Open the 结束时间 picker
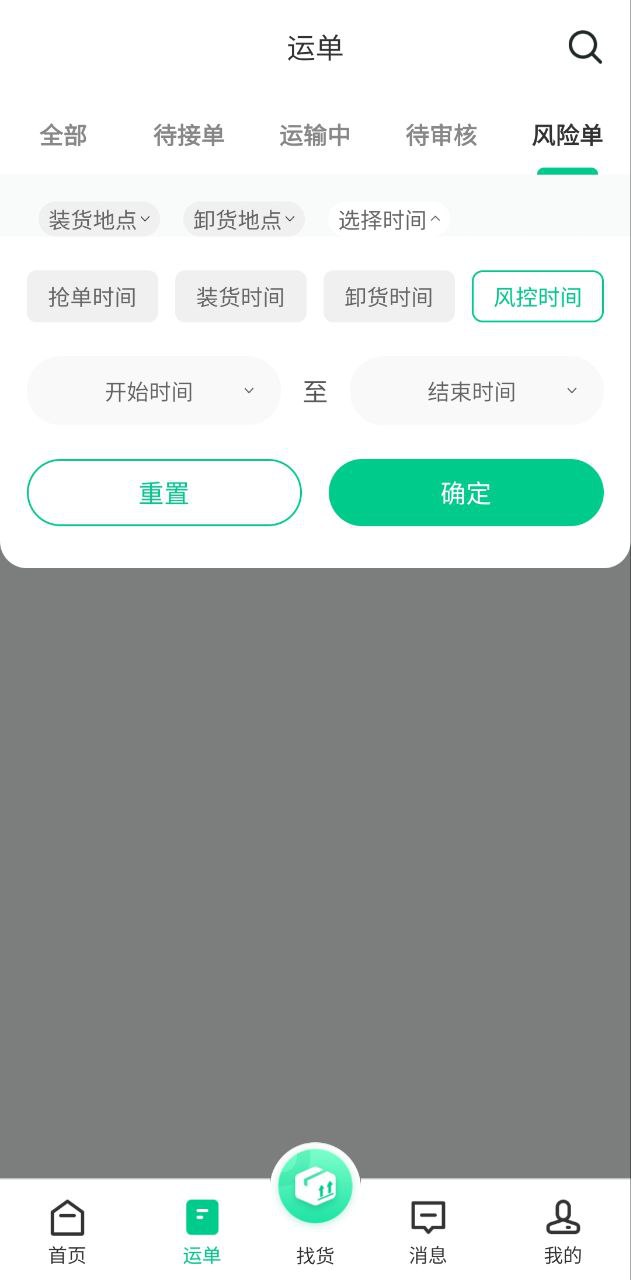The width and height of the screenshot is (631, 1280). click(476, 391)
